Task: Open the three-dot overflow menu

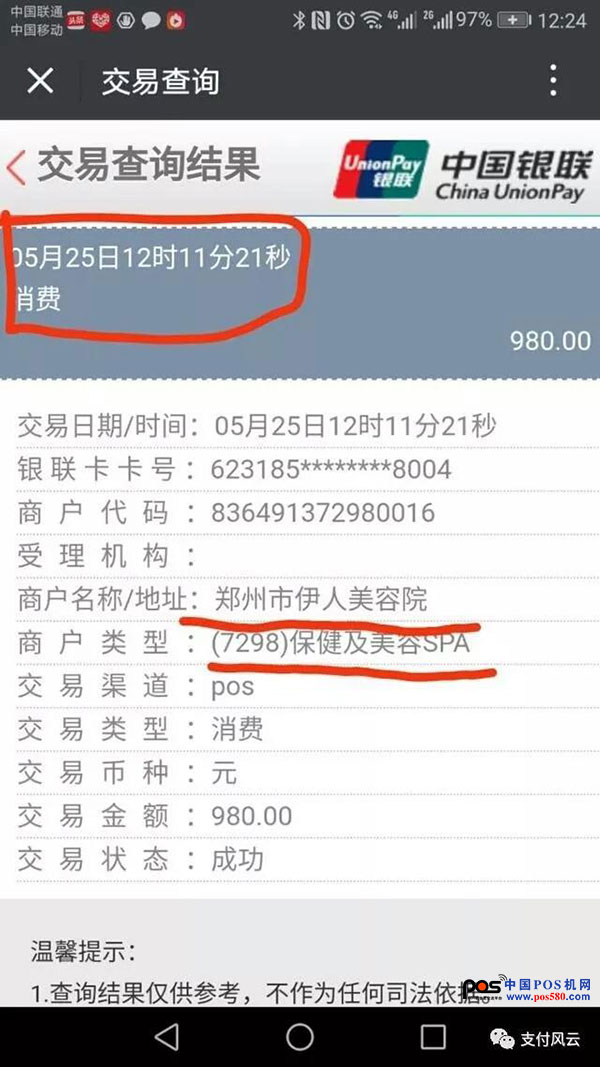Action: pyautogui.click(x=553, y=81)
